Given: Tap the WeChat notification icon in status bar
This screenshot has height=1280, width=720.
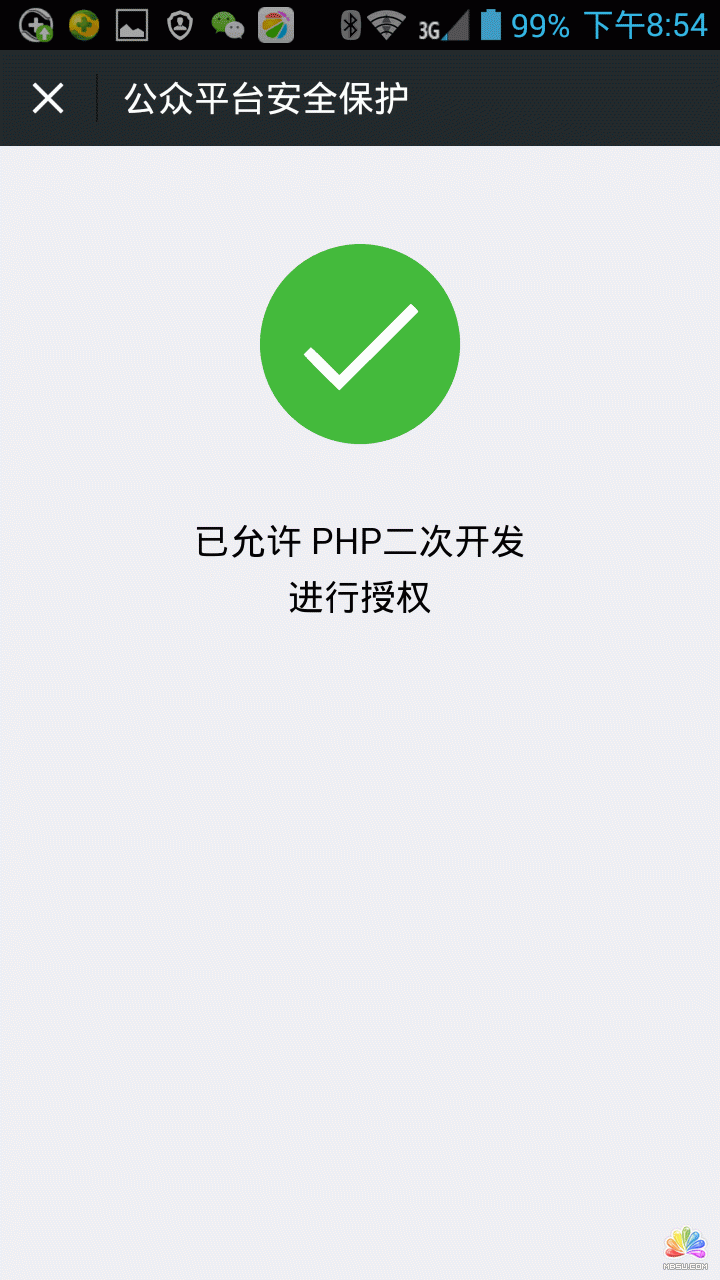Looking at the screenshot, I should pyautogui.click(x=225, y=22).
